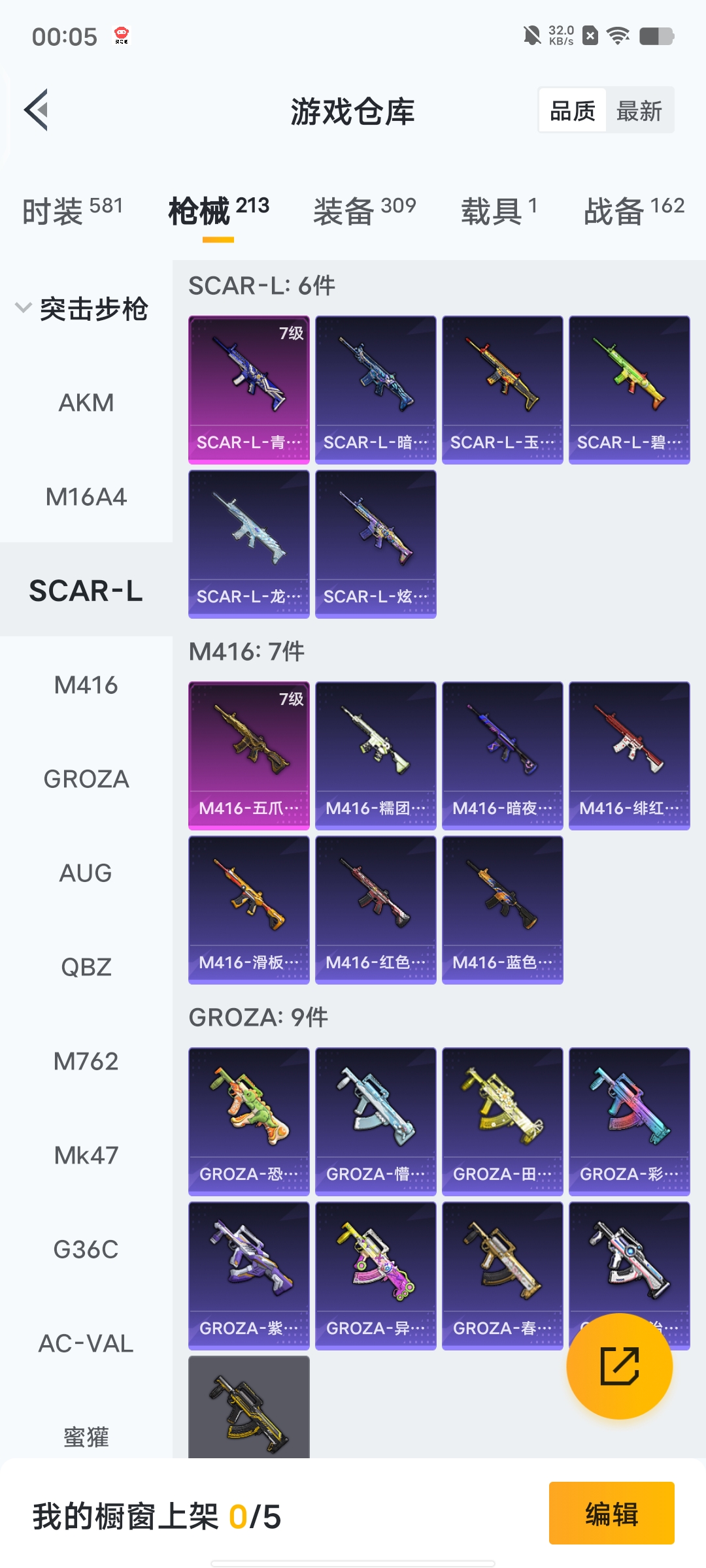Select GROZA in the sidebar
706x1568 pixels.
tap(86, 779)
